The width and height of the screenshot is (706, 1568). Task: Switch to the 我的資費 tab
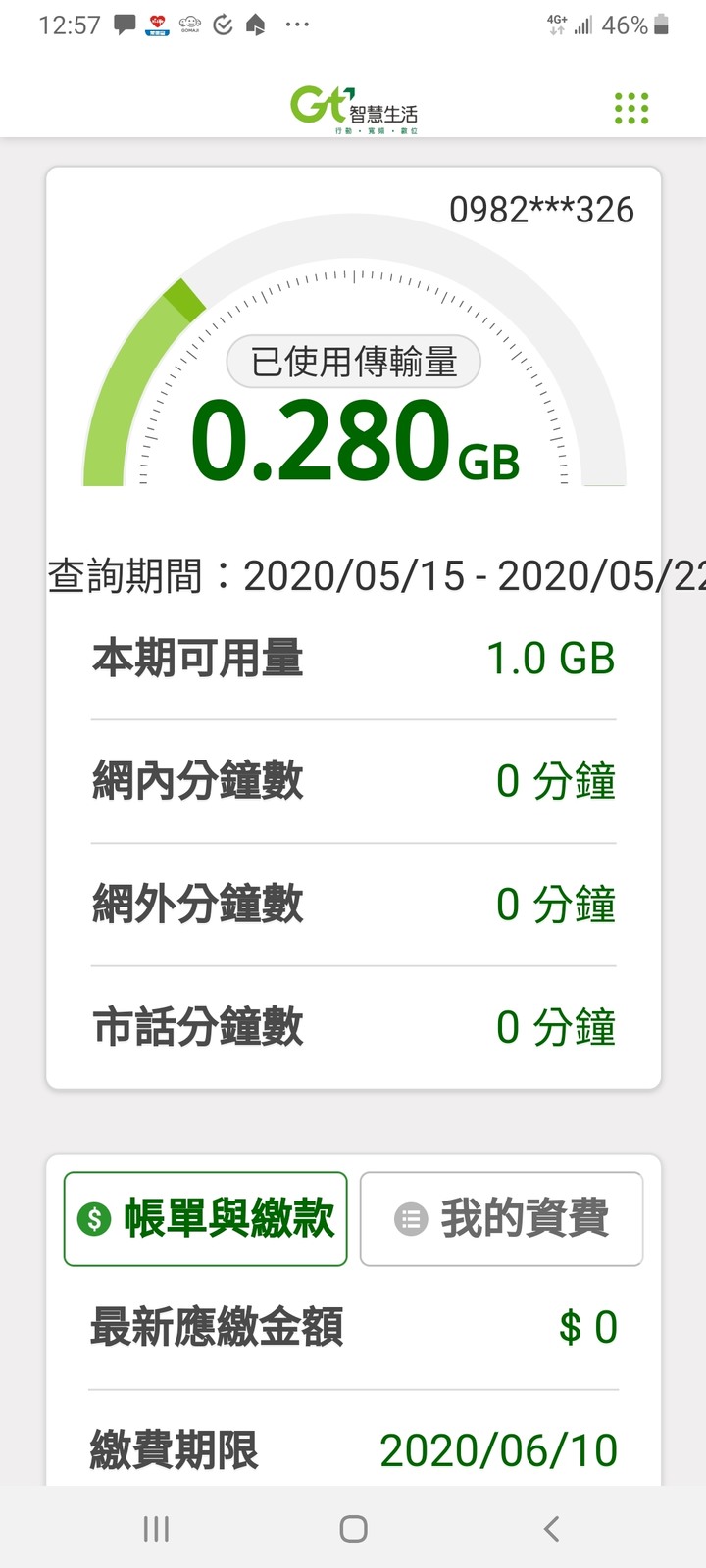point(501,1219)
